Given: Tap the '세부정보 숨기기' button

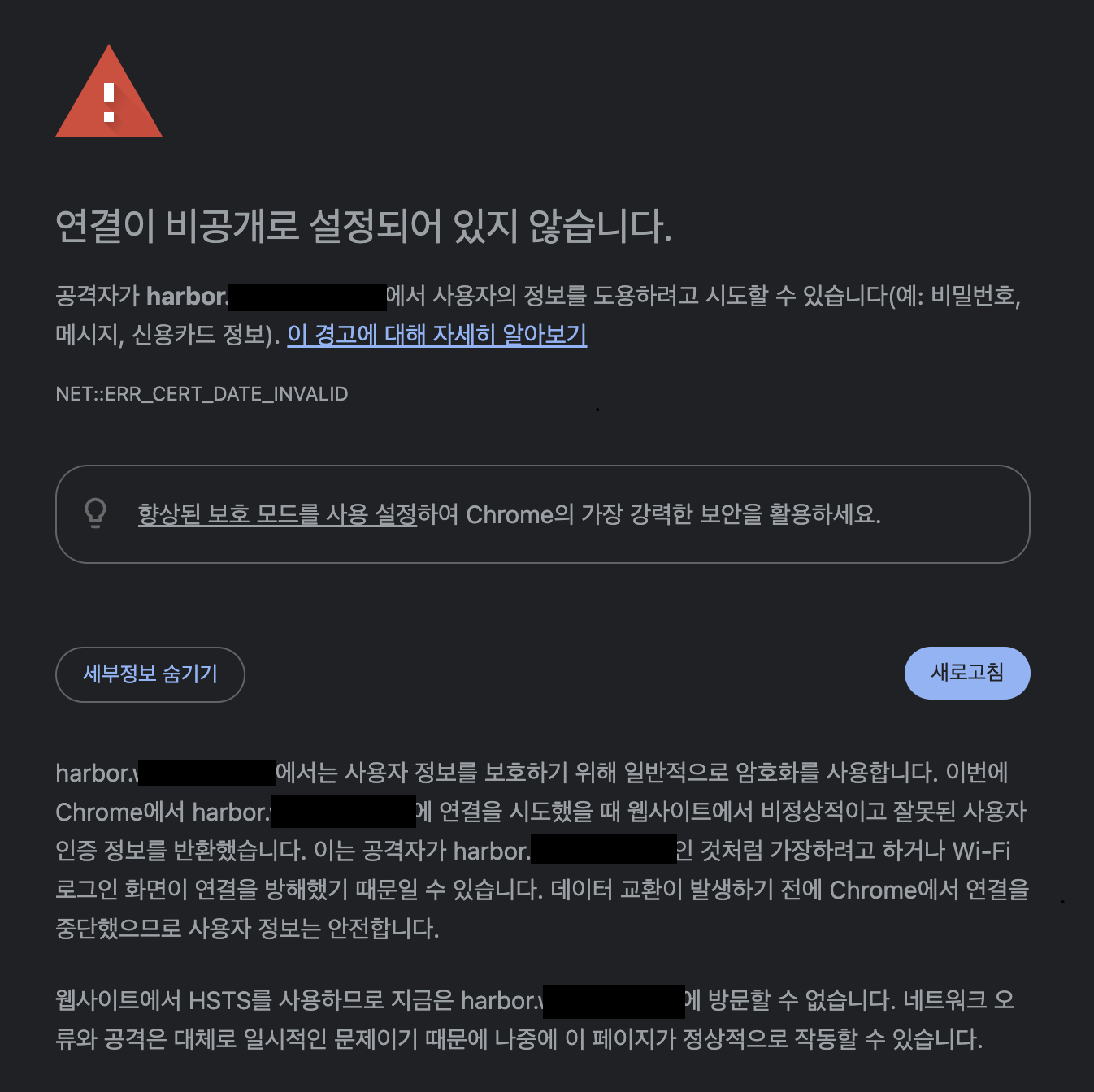Looking at the screenshot, I should tap(150, 674).
